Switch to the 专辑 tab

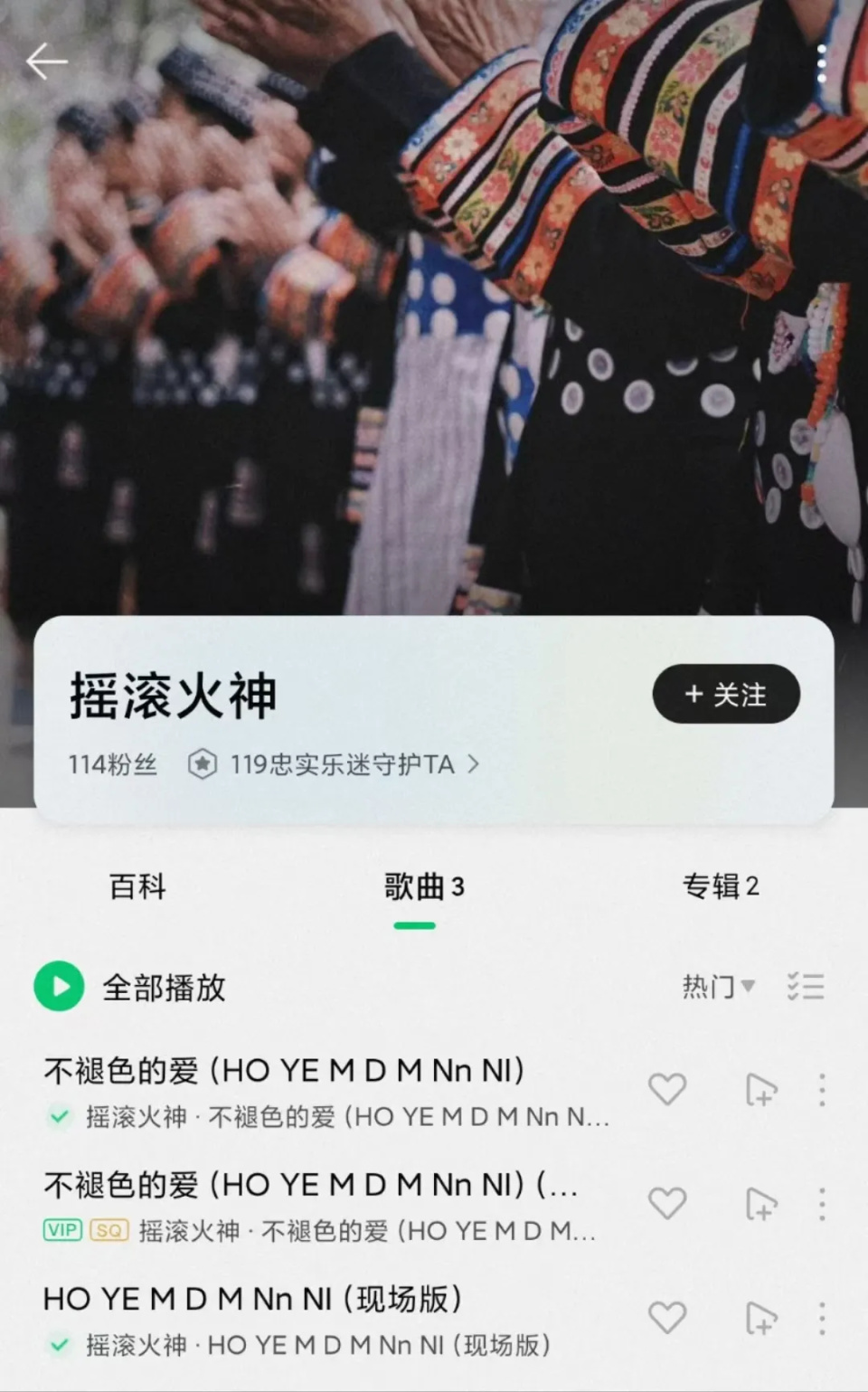coord(721,886)
